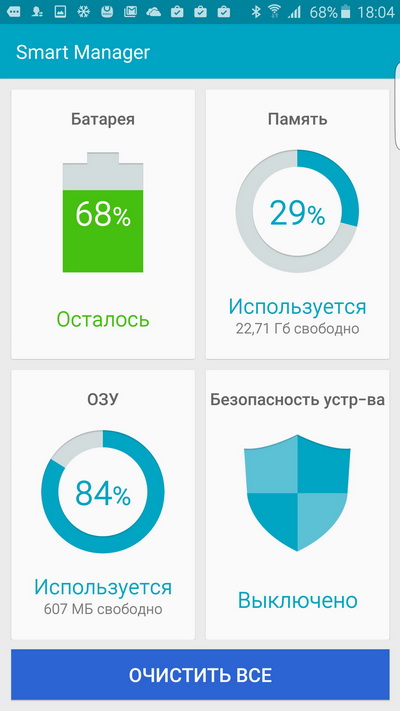Tap the ОЧИСТИТЬ ВСЕ button
Image resolution: width=400 pixels, height=711 pixels.
click(200, 674)
